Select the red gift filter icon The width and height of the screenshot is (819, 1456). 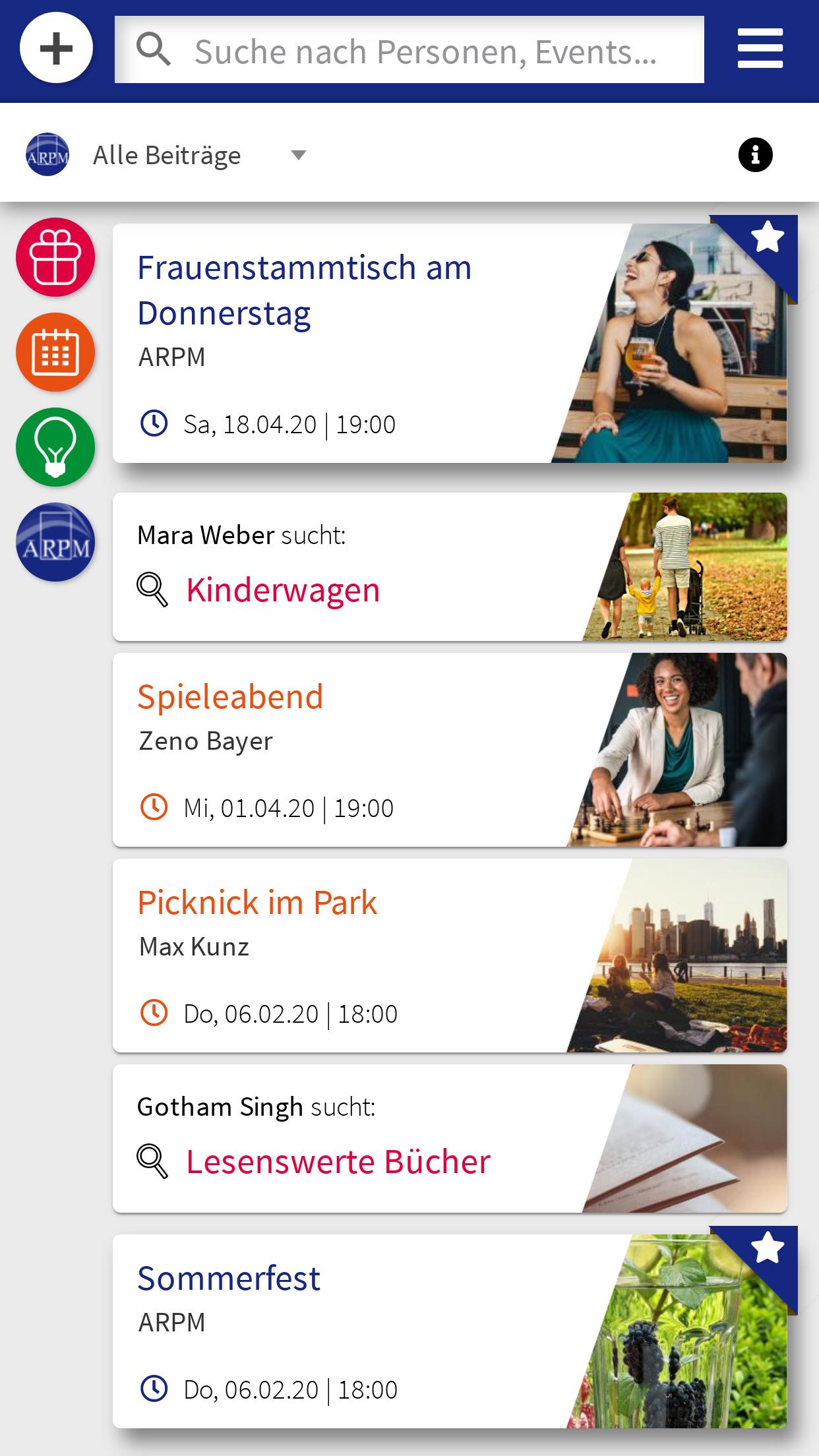tap(55, 257)
